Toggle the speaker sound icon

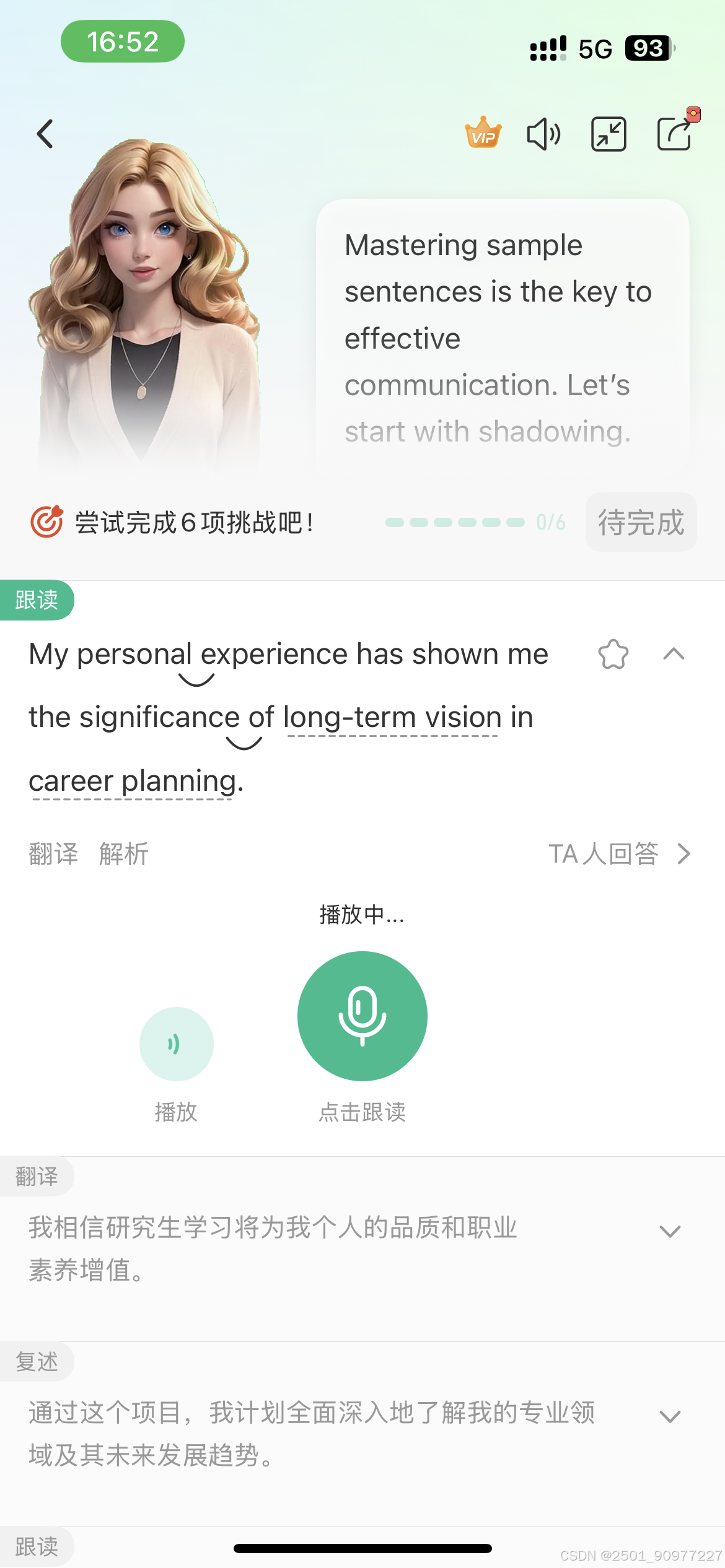tap(544, 134)
